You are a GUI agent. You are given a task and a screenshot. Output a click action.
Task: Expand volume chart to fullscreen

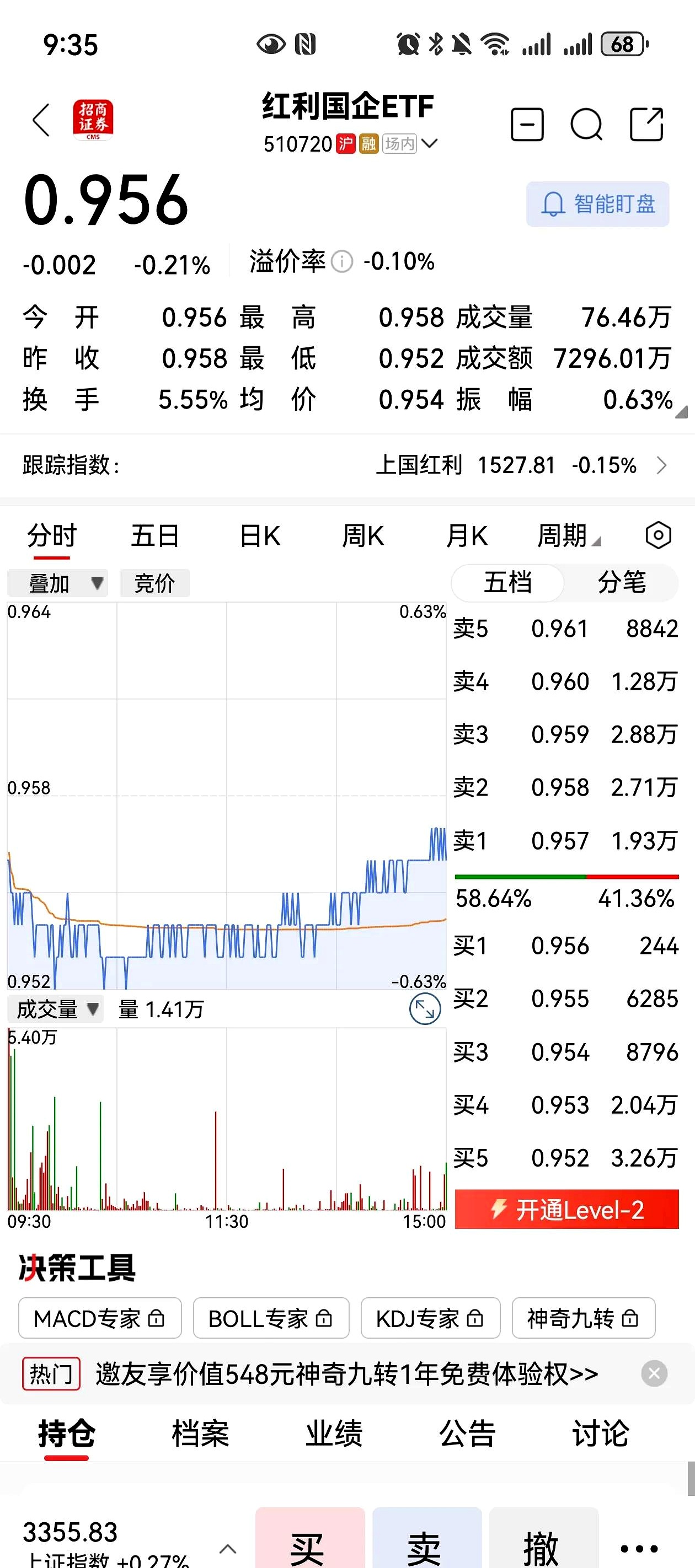click(x=426, y=1008)
